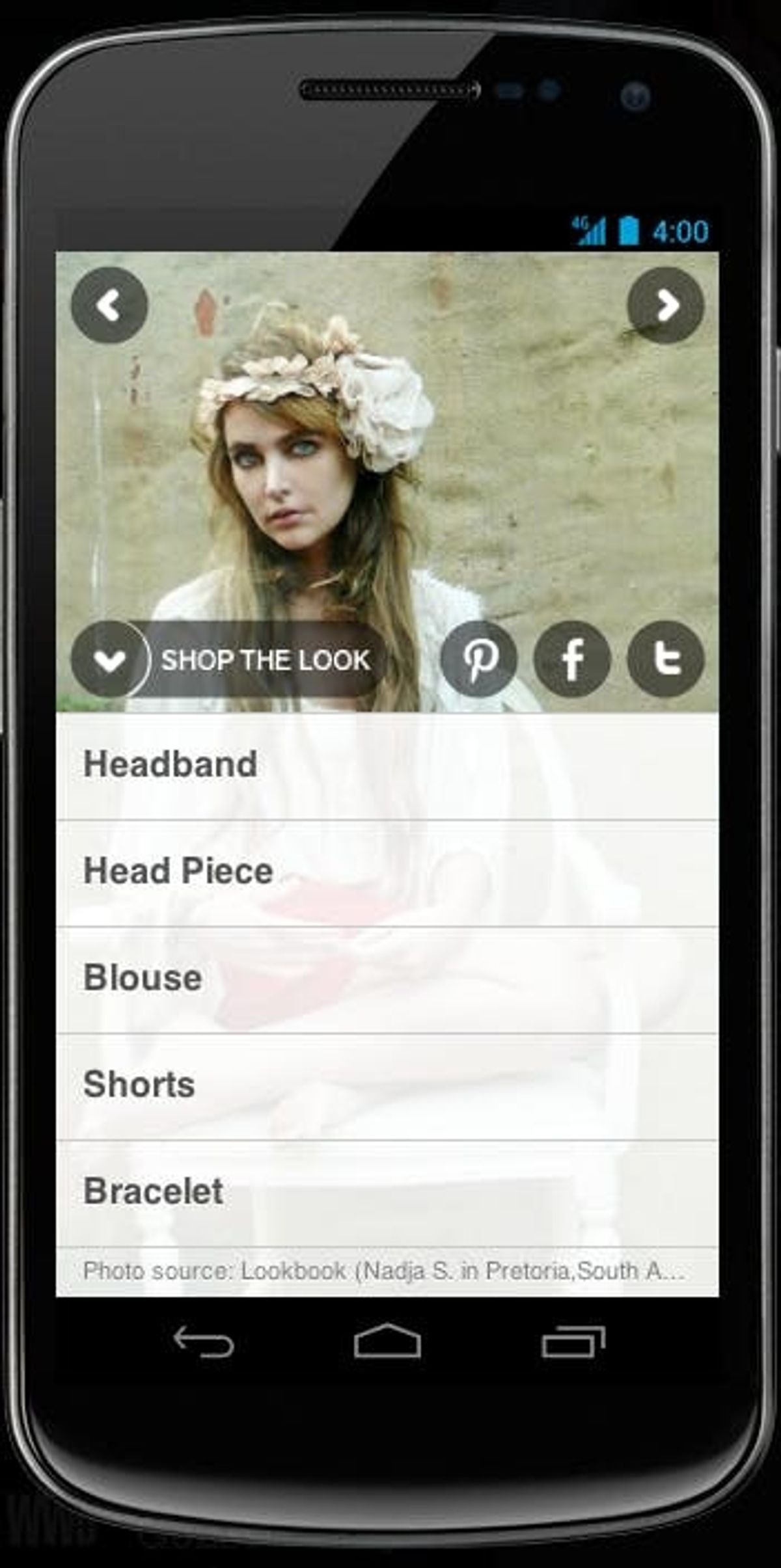Go to the next look photo
This screenshot has height=1568, width=781.
pyautogui.click(x=665, y=305)
